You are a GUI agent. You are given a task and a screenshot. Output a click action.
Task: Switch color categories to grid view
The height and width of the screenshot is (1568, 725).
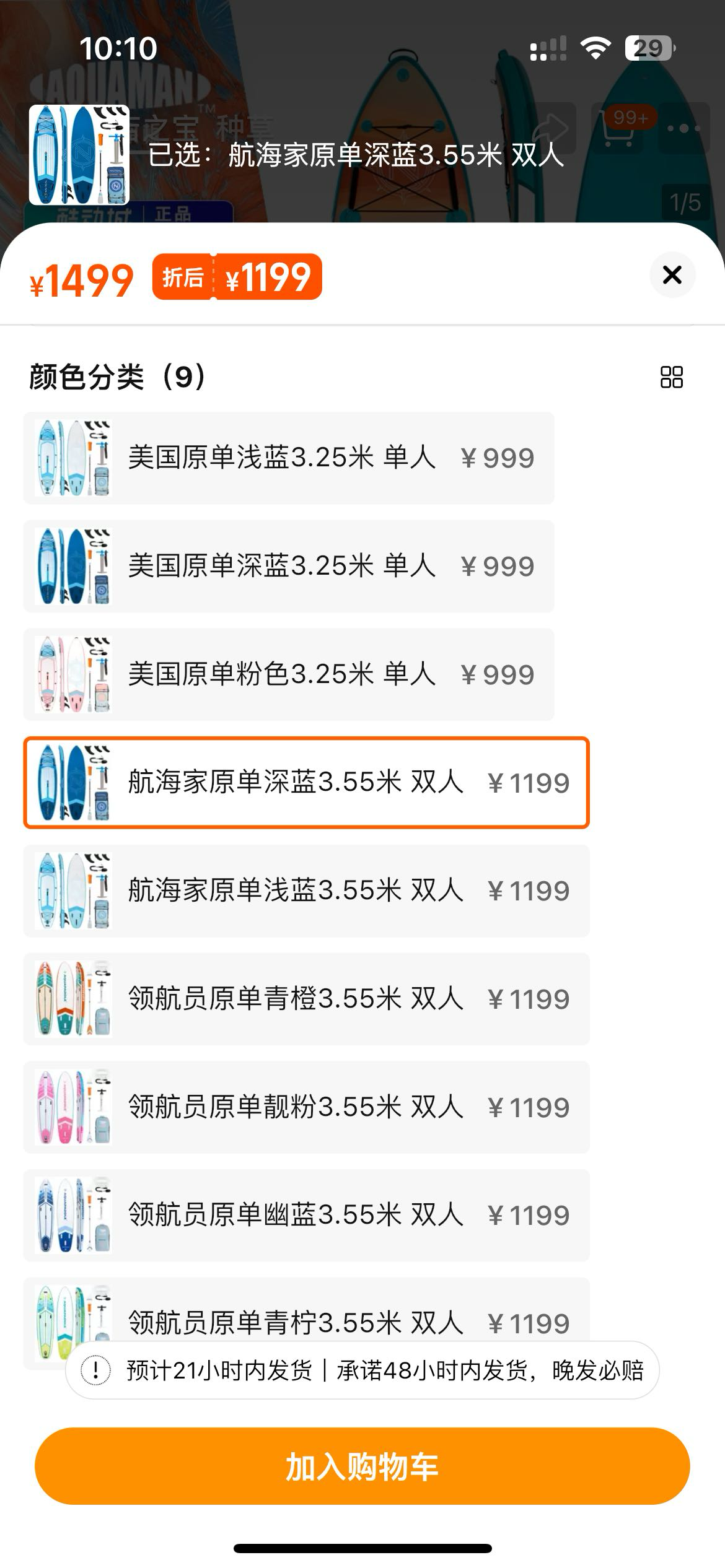[673, 378]
